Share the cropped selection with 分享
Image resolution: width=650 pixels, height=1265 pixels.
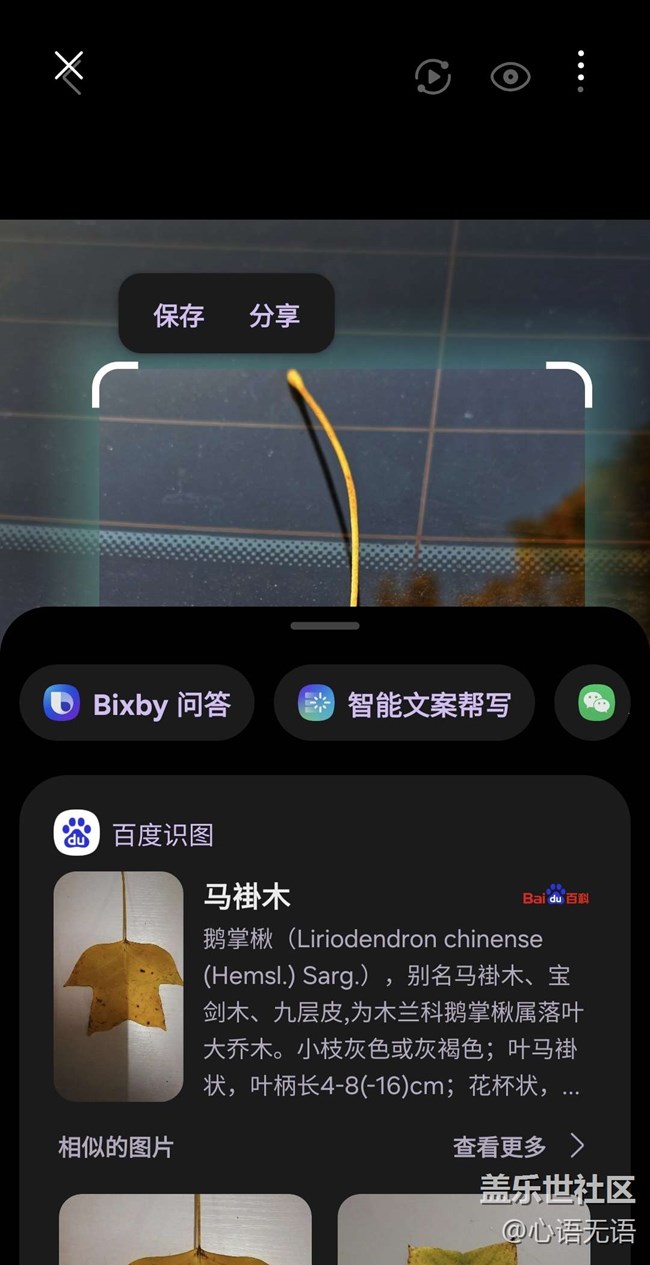click(275, 316)
